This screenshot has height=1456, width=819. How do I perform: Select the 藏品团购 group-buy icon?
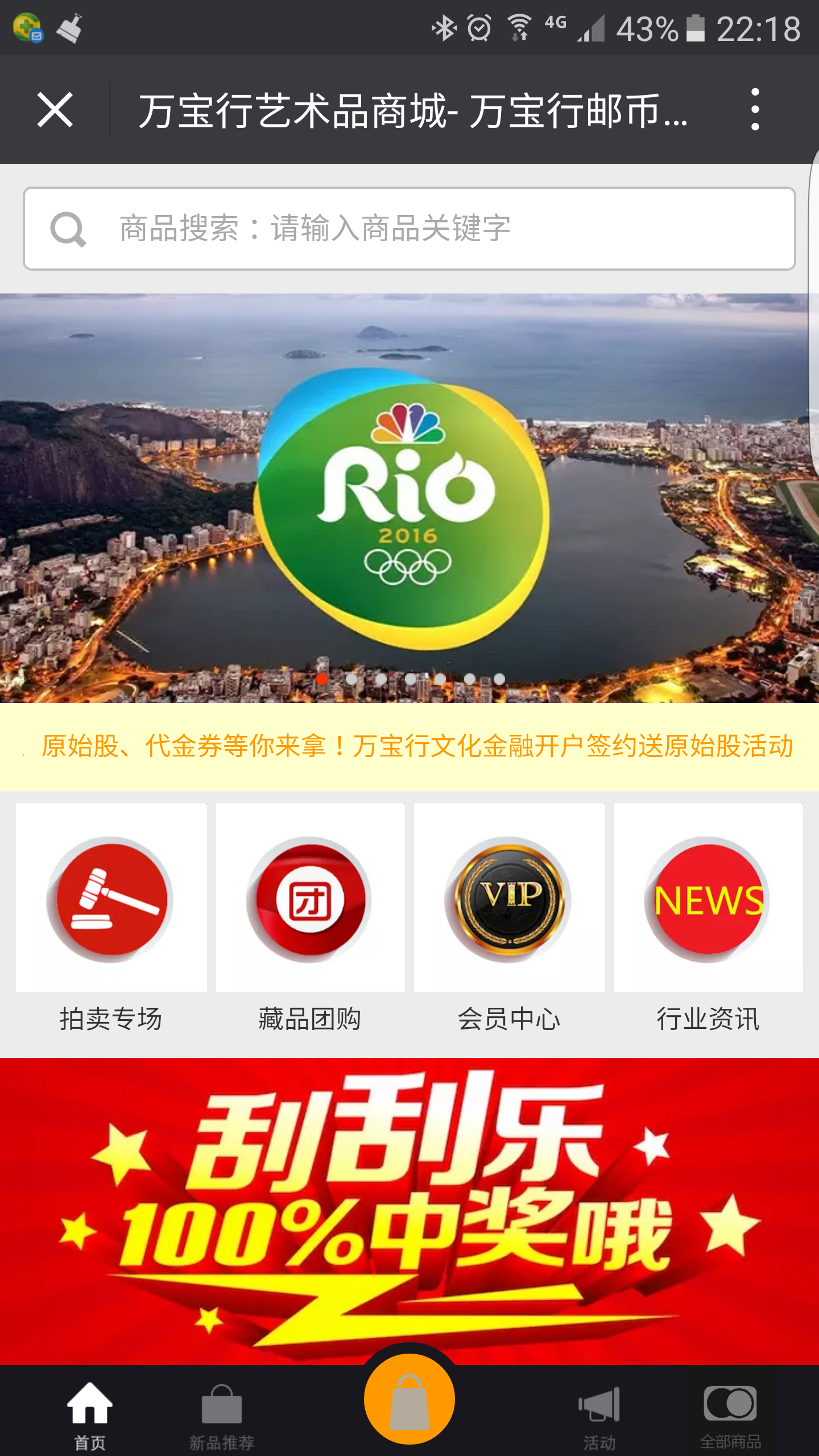(x=309, y=899)
